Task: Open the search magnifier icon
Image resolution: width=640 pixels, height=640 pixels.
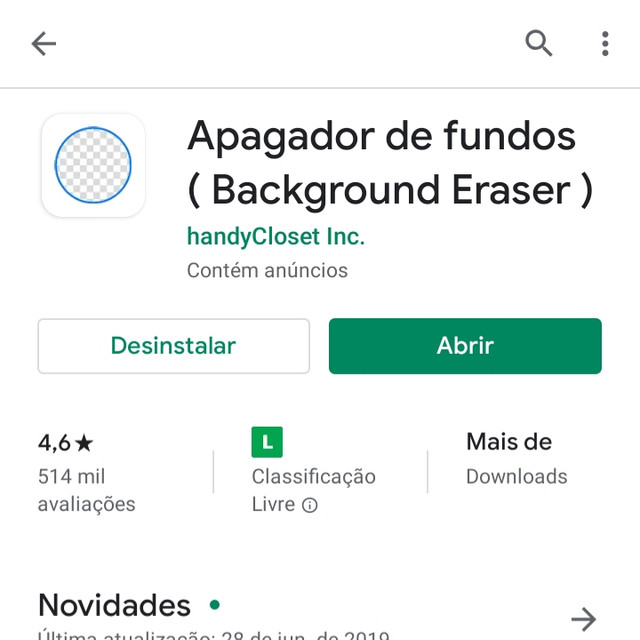Action: point(539,43)
